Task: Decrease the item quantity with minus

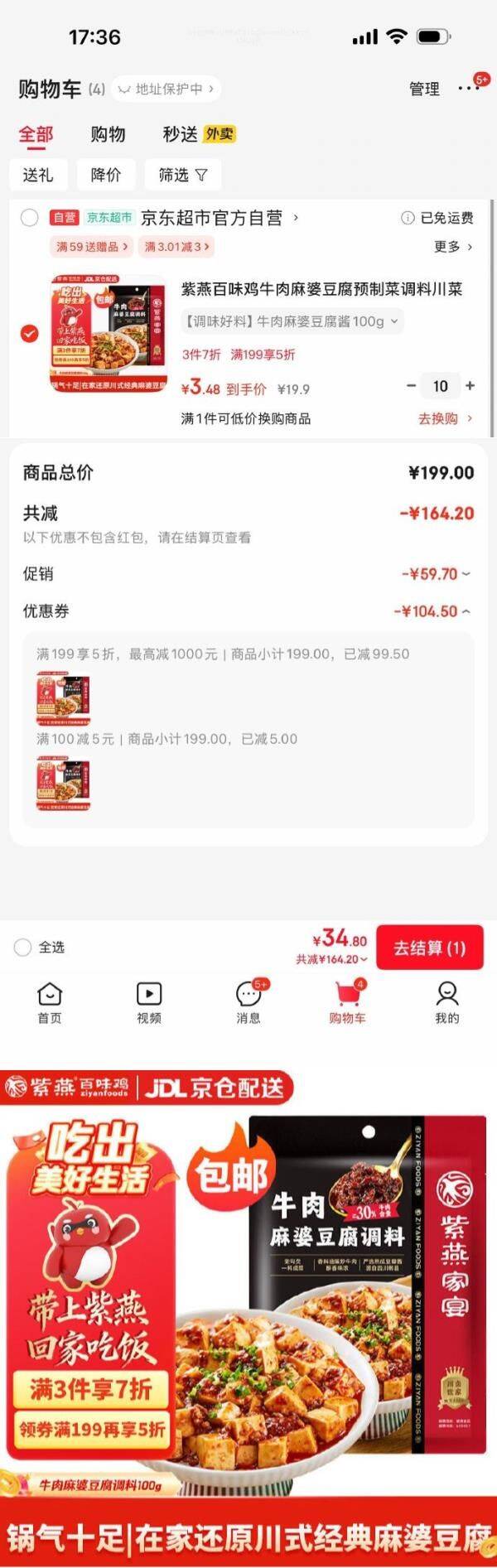Action: pos(411,386)
